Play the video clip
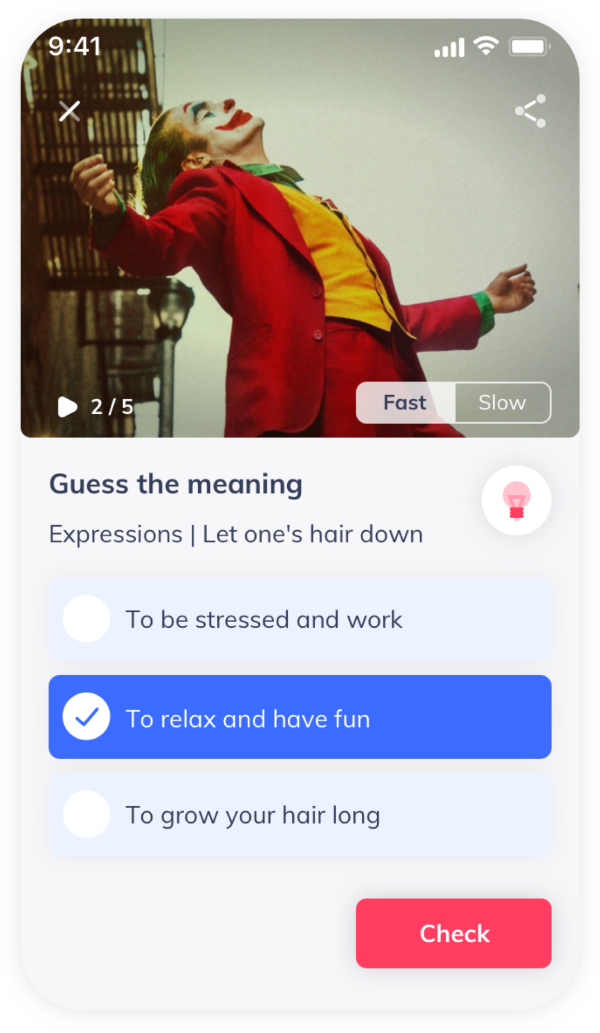Screen dimensions: 600x1033 [x=67, y=406]
